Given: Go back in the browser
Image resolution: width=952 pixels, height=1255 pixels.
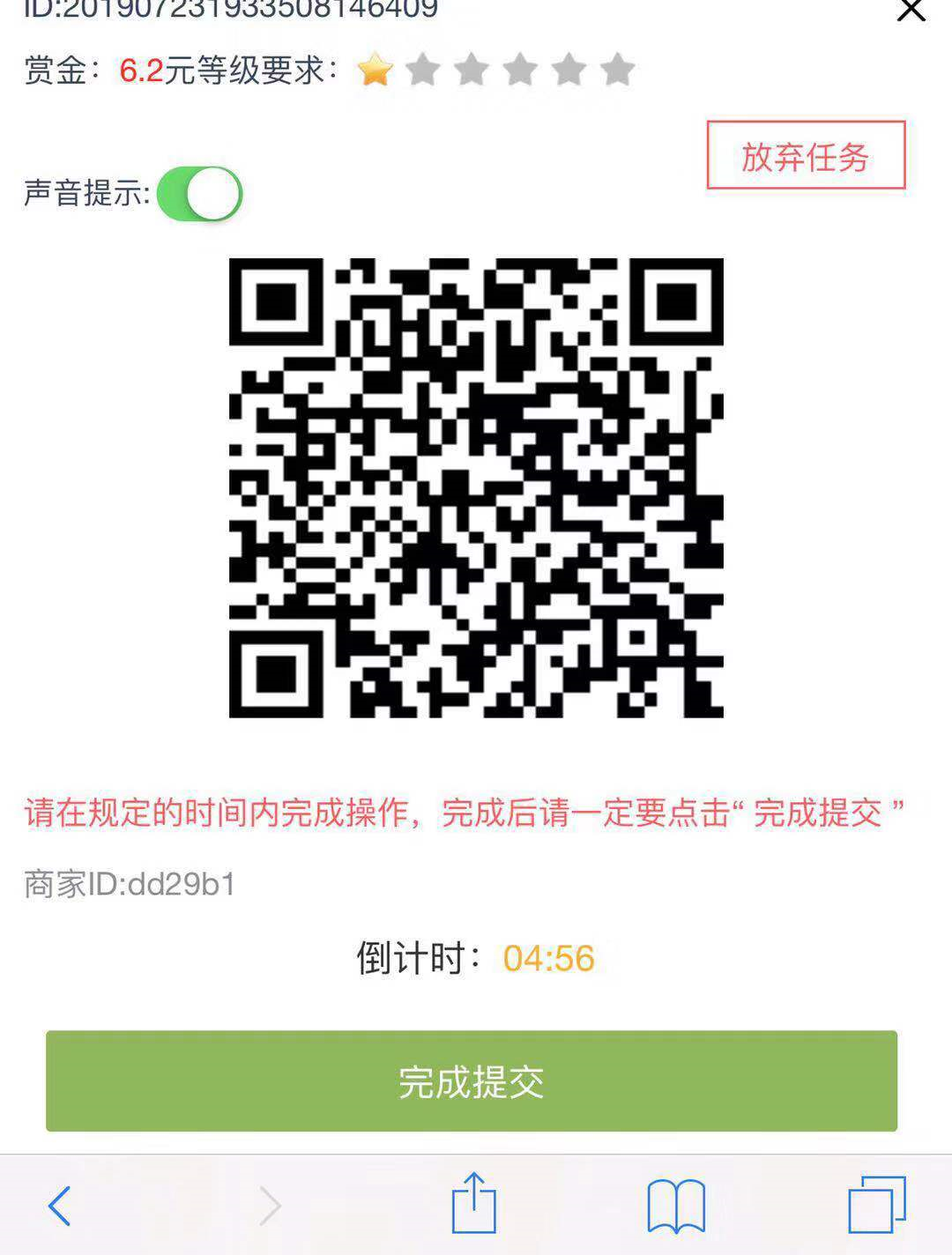Looking at the screenshot, I should [60, 1205].
